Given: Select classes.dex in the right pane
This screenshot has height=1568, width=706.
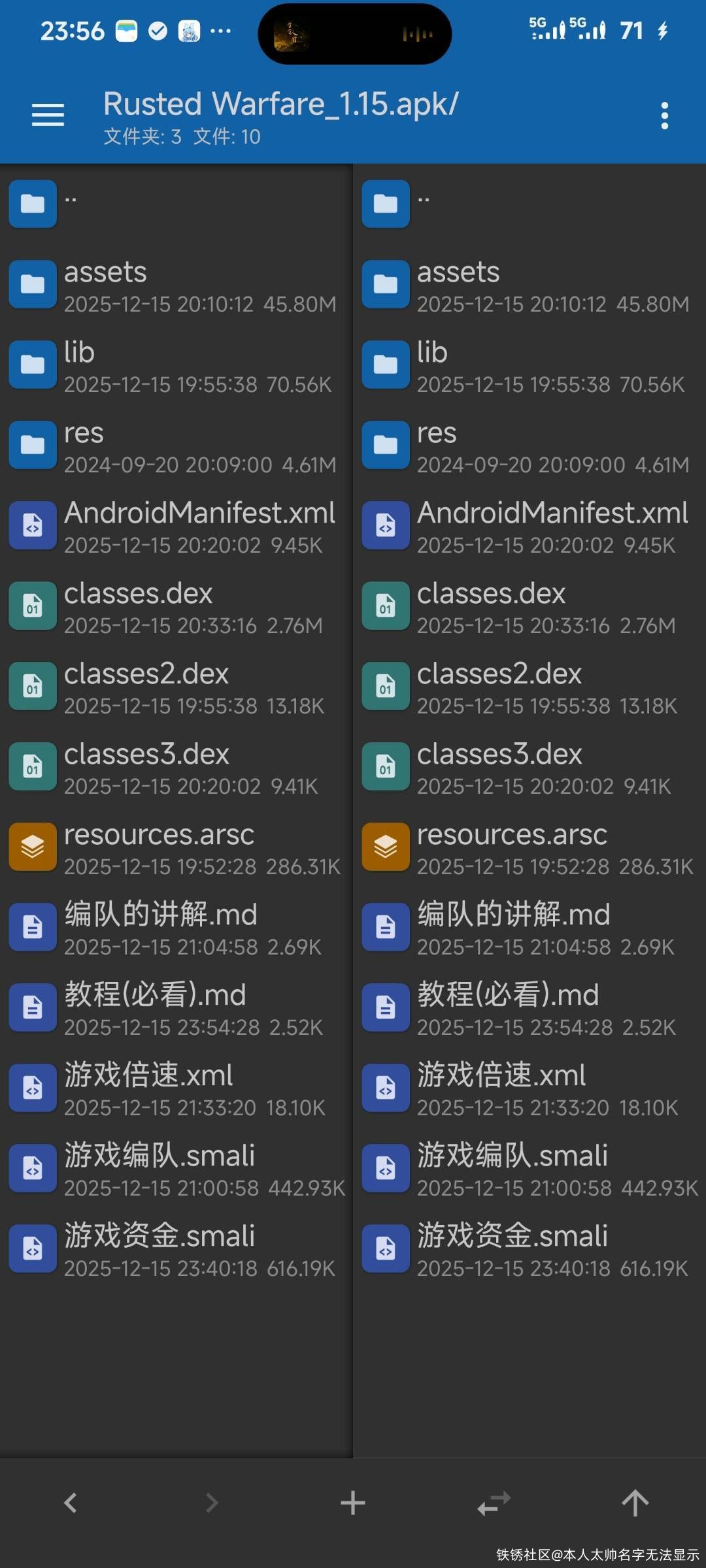Looking at the screenshot, I should point(528,607).
